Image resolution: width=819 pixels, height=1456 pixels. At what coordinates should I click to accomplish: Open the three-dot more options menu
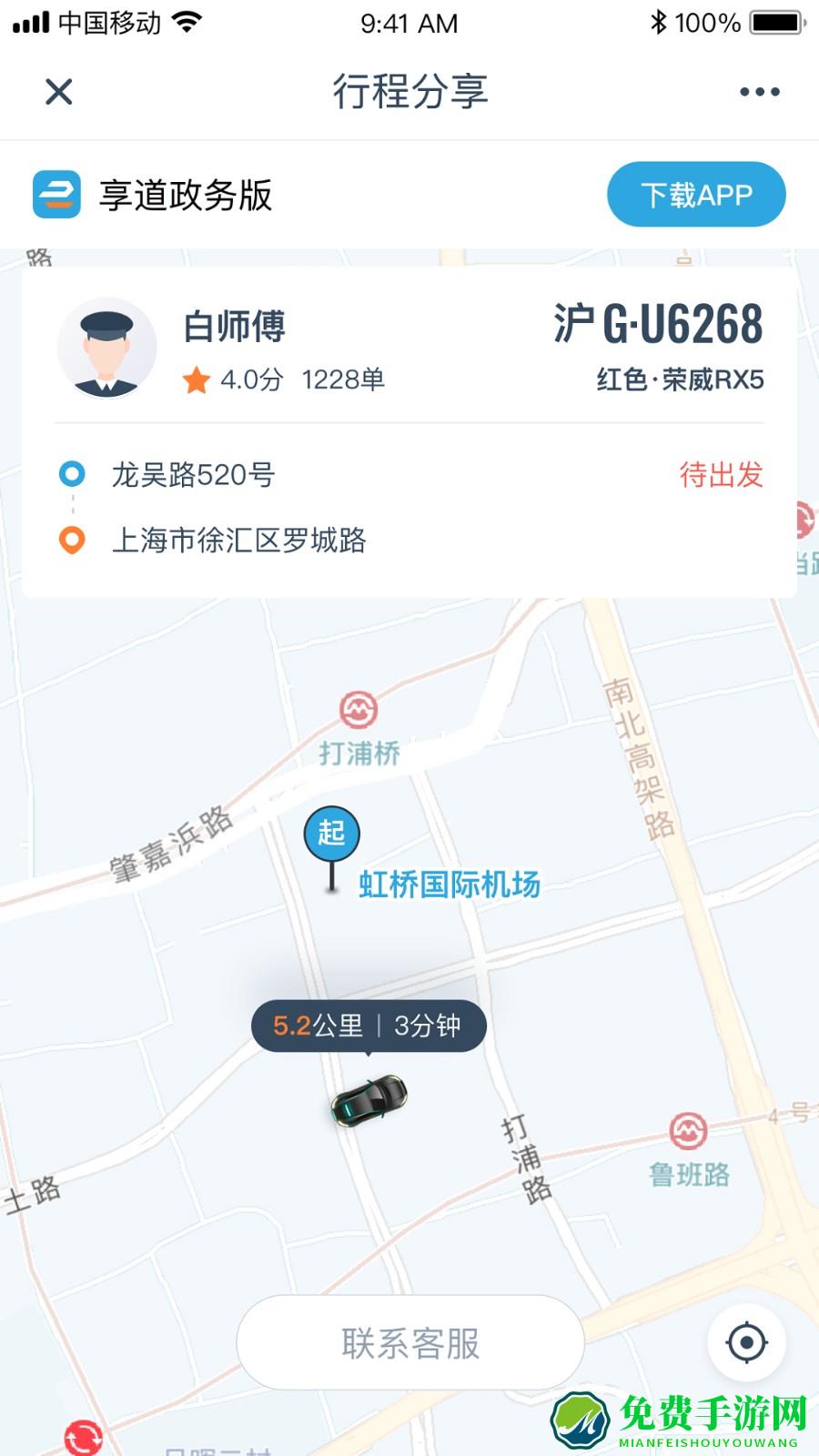pos(758,90)
